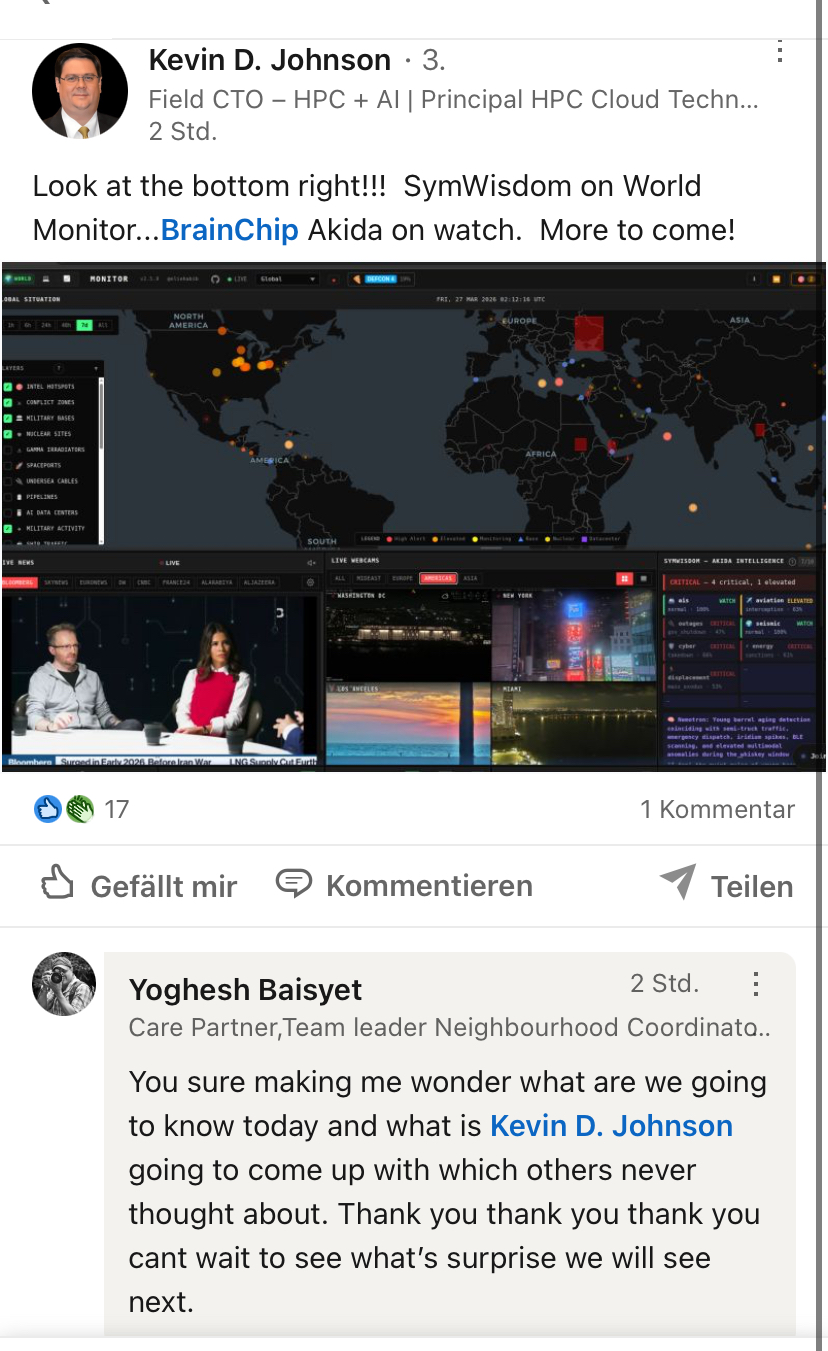Open overflow menu on Kevin D. Johnson's post
Screen dimensions: 828x1351
pos(780,53)
